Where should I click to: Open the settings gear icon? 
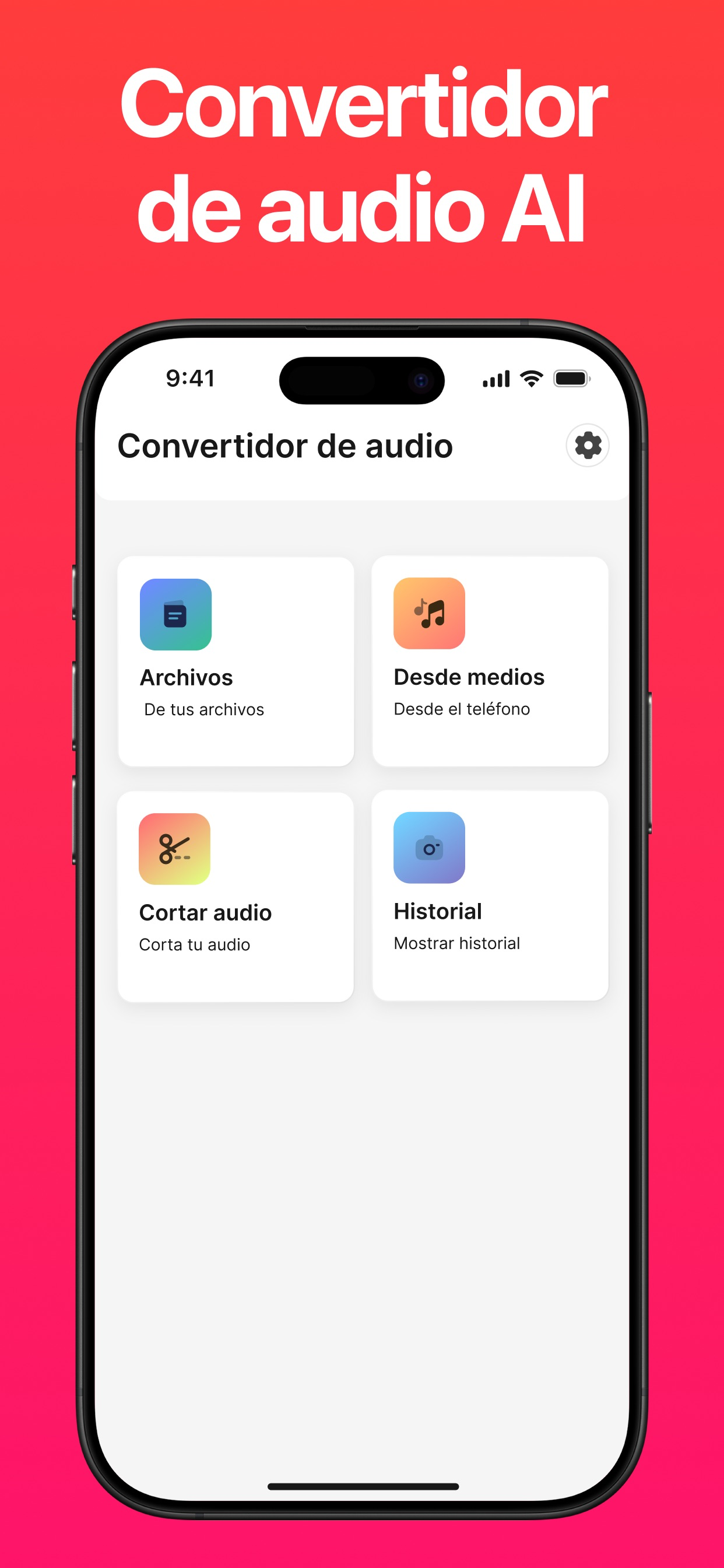click(x=586, y=446)
